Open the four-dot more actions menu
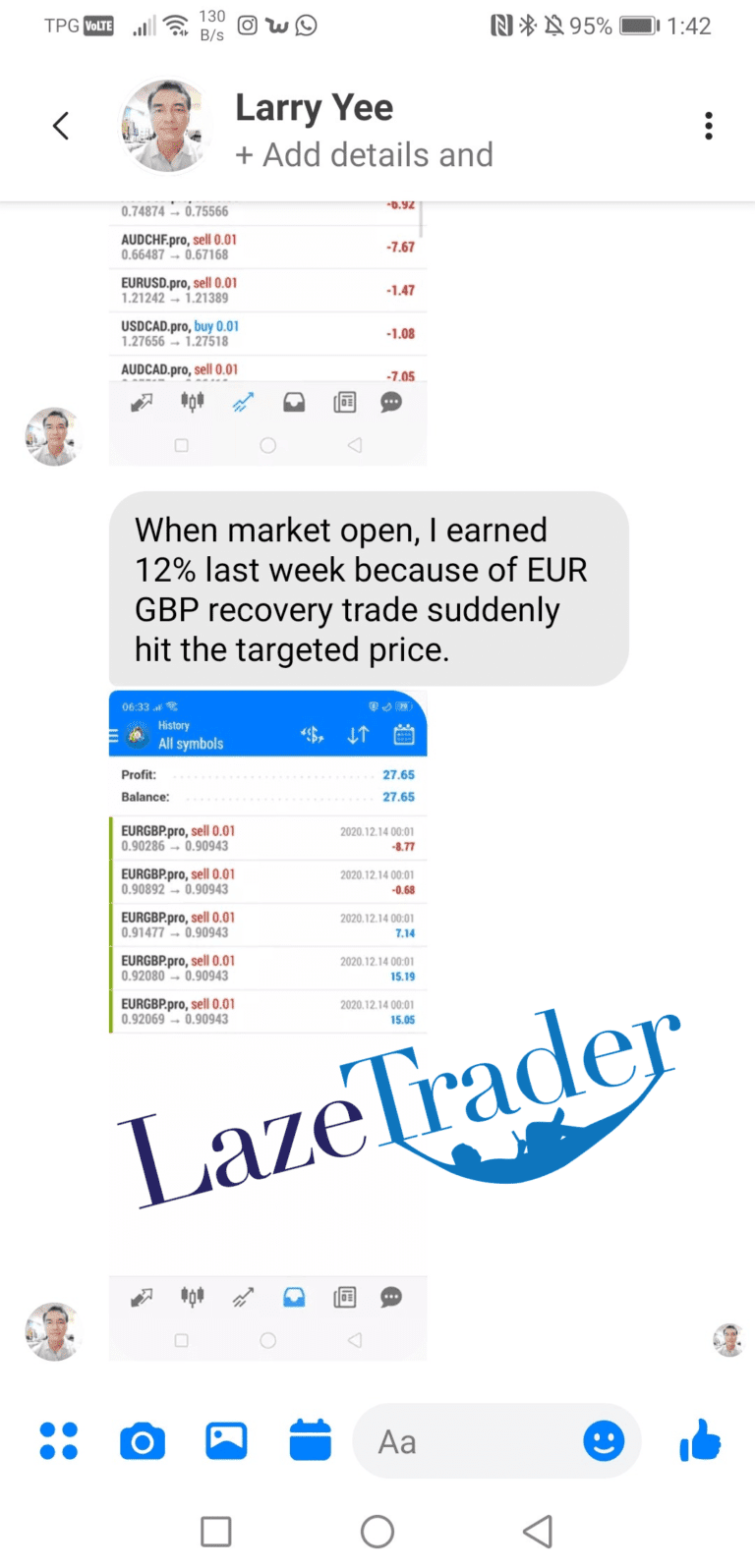This screenshot has width=755, height=1568. click(x=58, y=1441)
